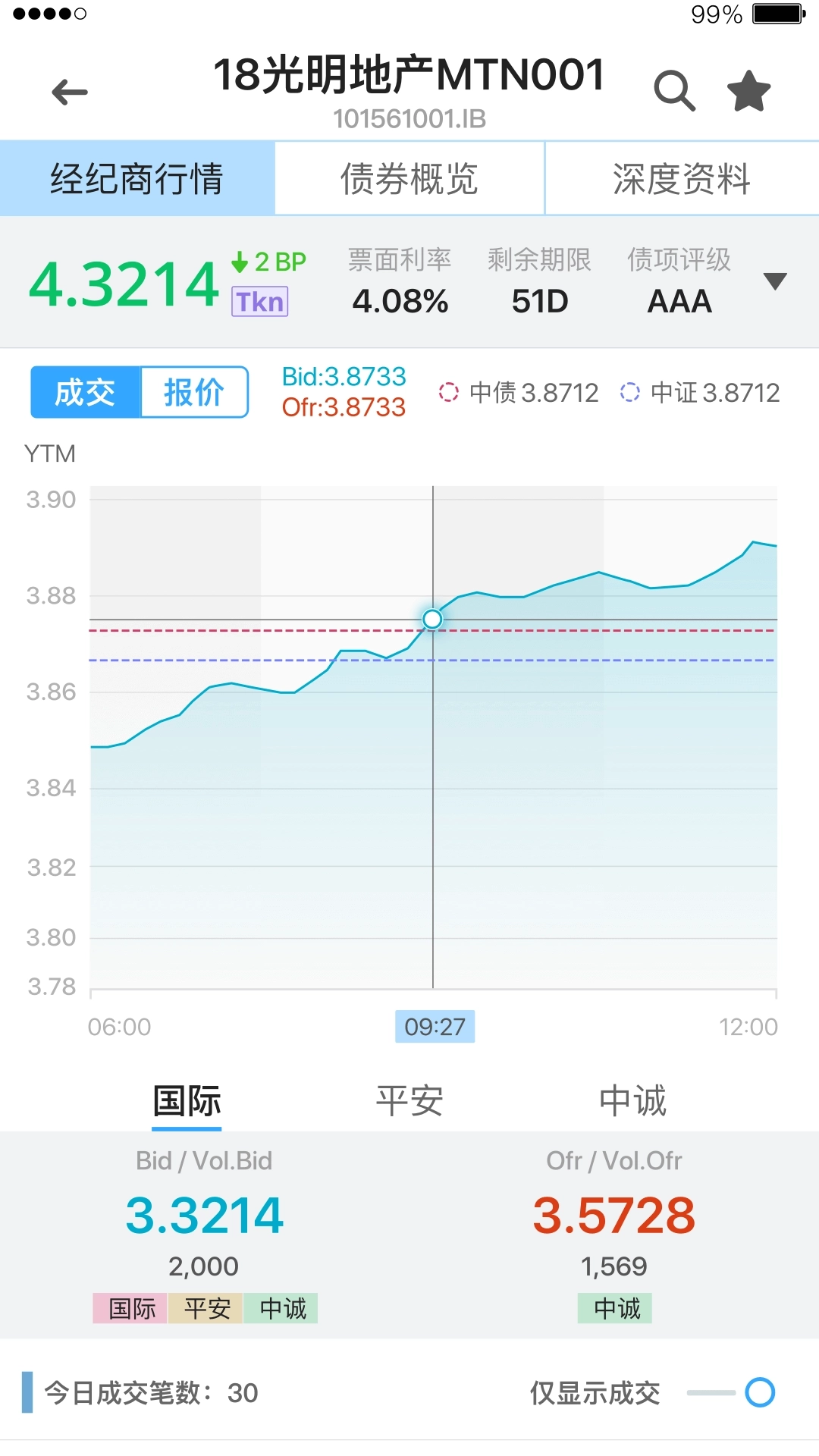Tap the highlighted data point on the chart

[x=432, y=620]
